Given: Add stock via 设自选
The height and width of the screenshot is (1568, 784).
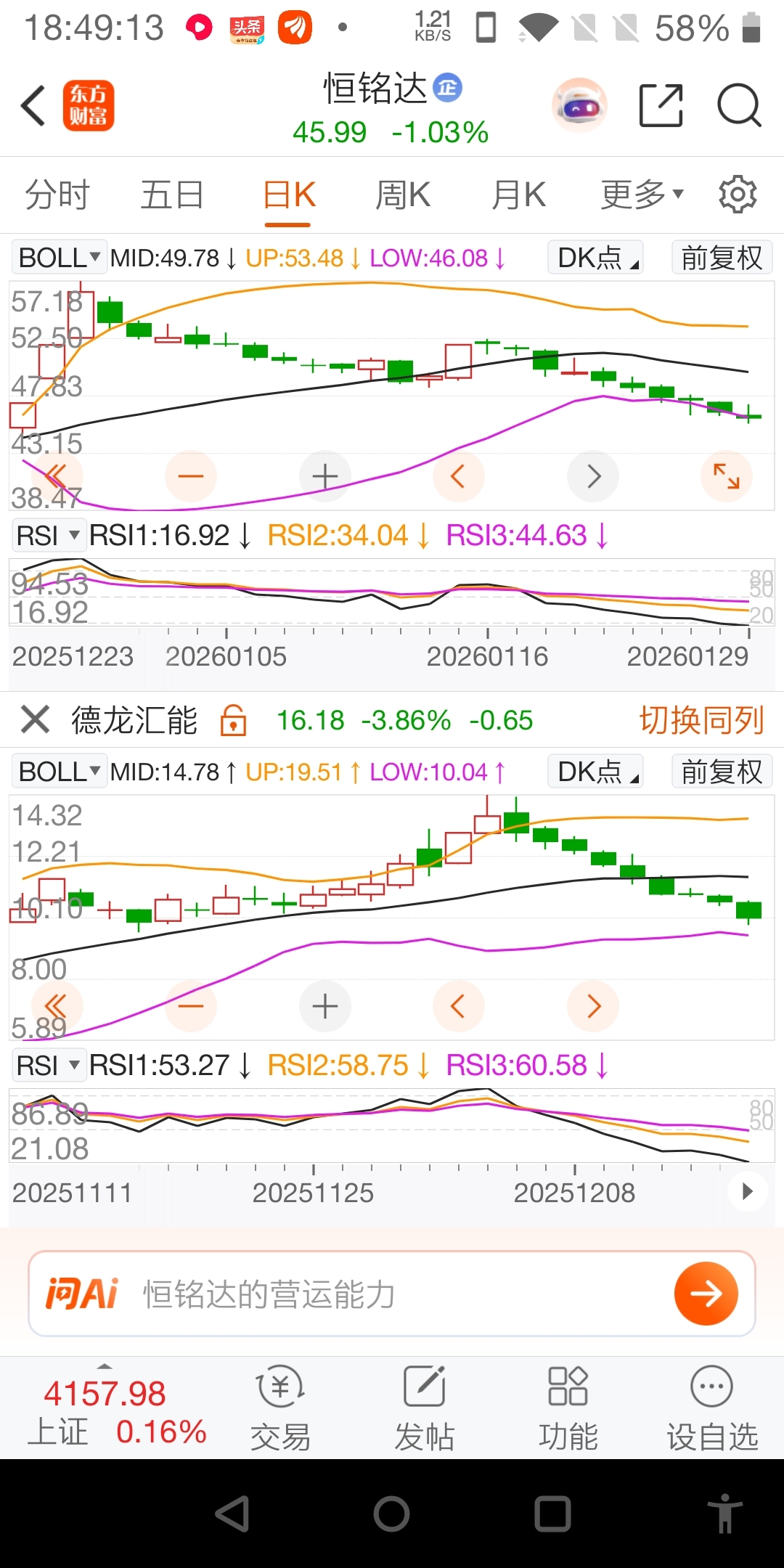Looking at the screenshot, I should click(x=712, y=1408).
